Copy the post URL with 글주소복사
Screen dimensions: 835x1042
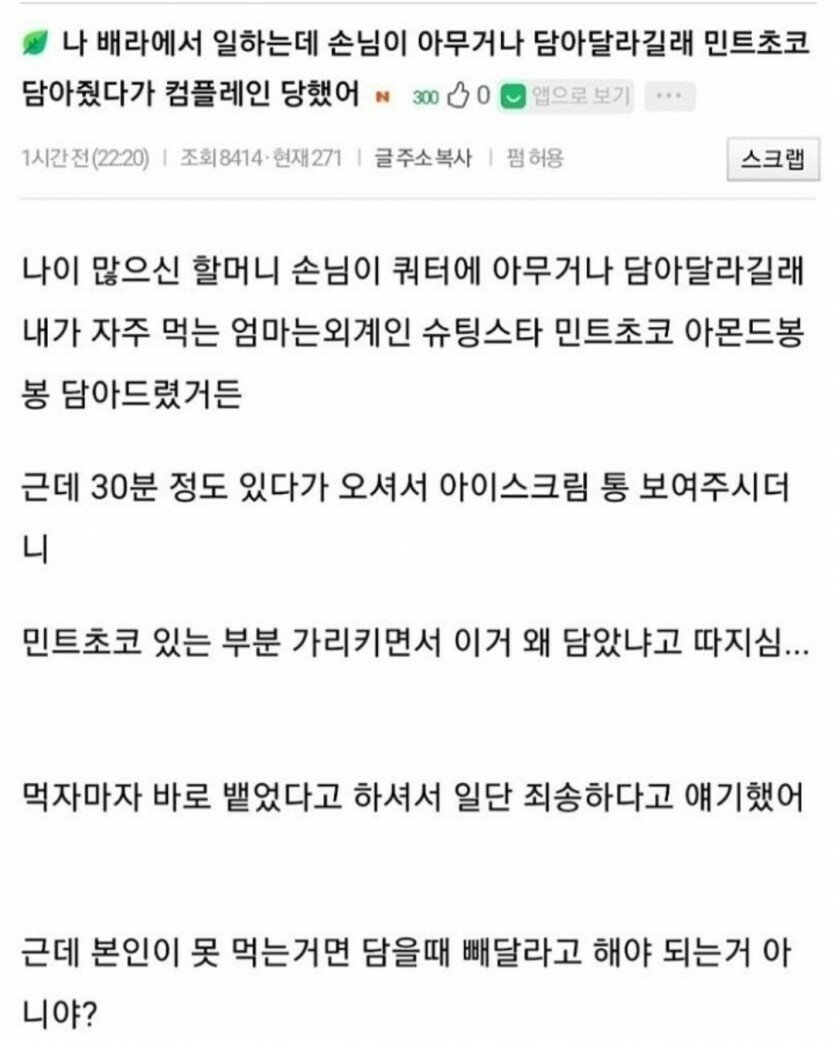coord(423,158)
